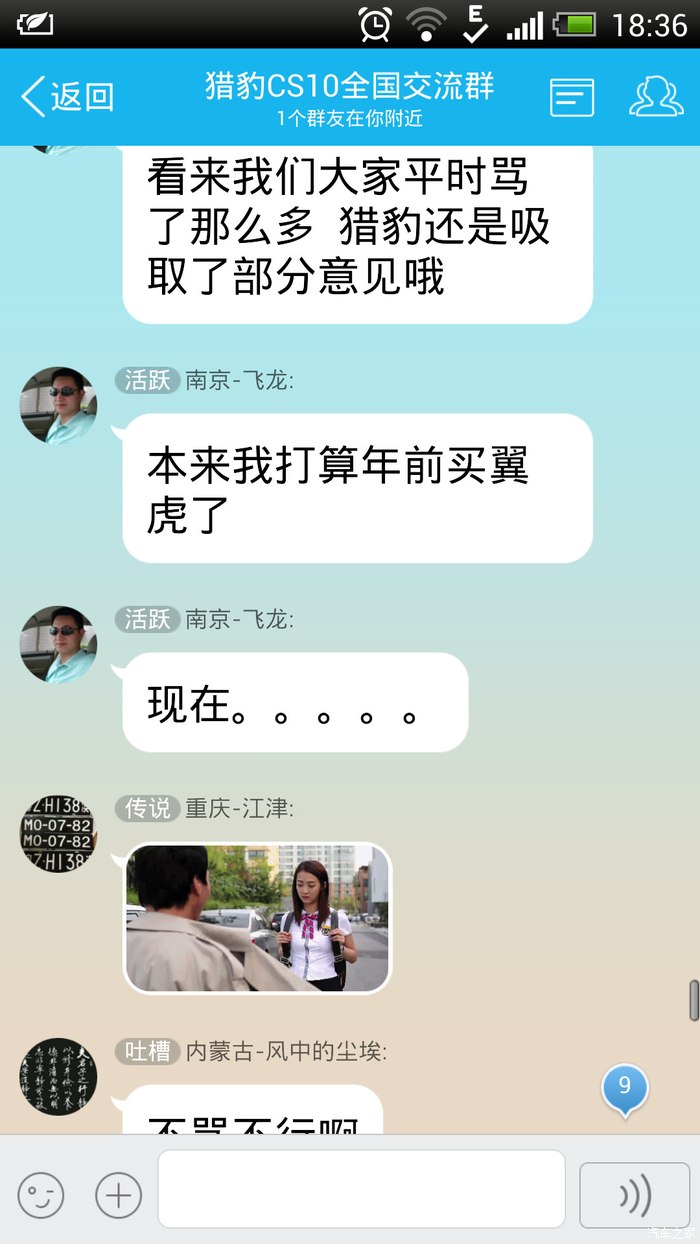Open the group message records icon
This screenshot has height=1244, width=700.
pos(572,97)
